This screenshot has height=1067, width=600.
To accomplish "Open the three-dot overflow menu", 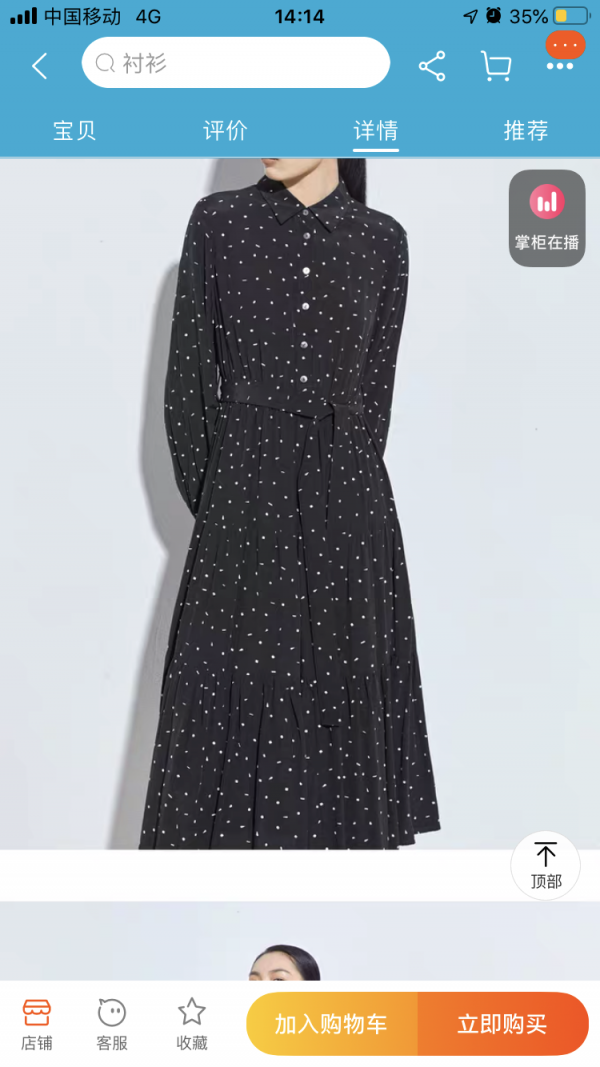I will 560,66.
